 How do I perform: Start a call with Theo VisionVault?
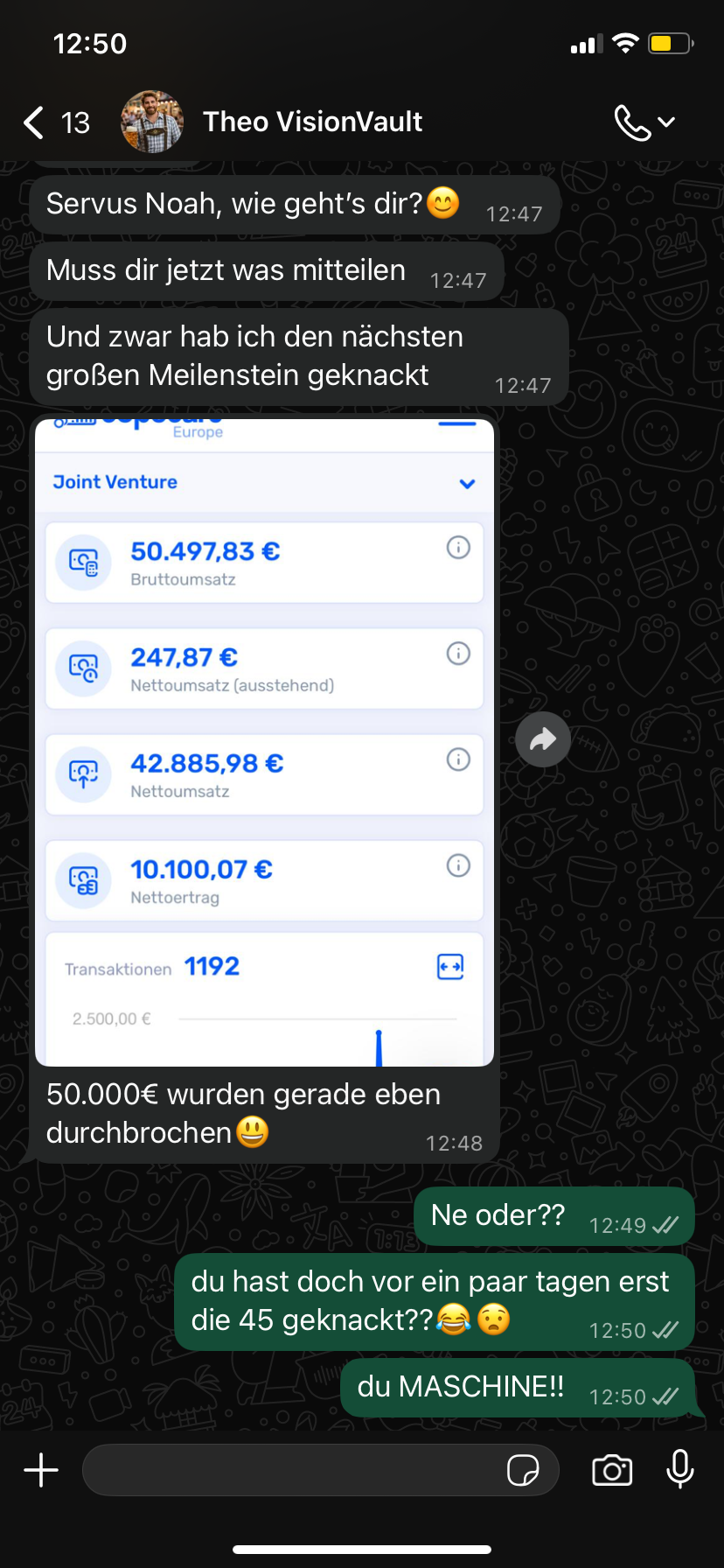tap(633, 122)
